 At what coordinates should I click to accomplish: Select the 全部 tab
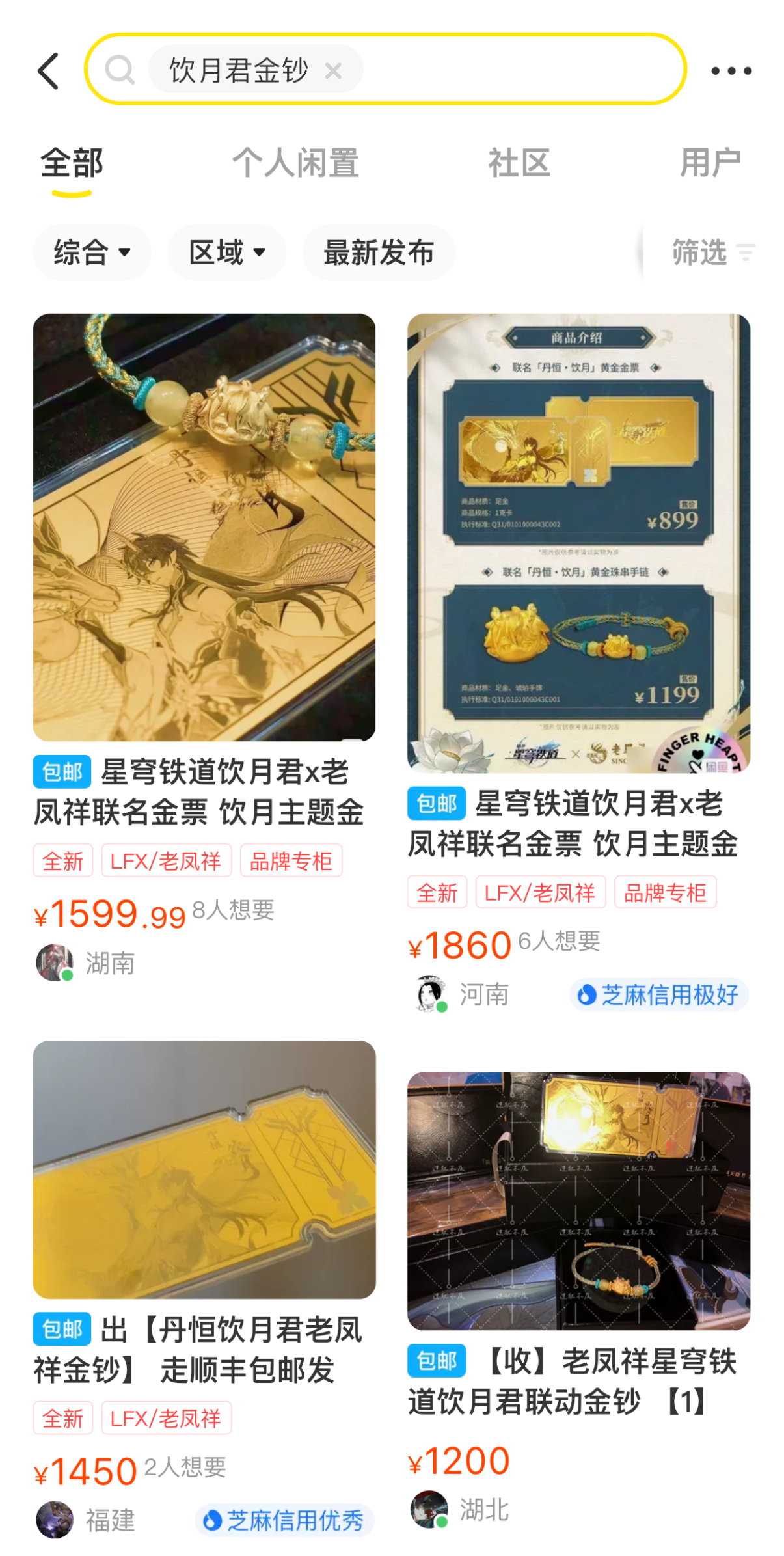coord(72,163)
